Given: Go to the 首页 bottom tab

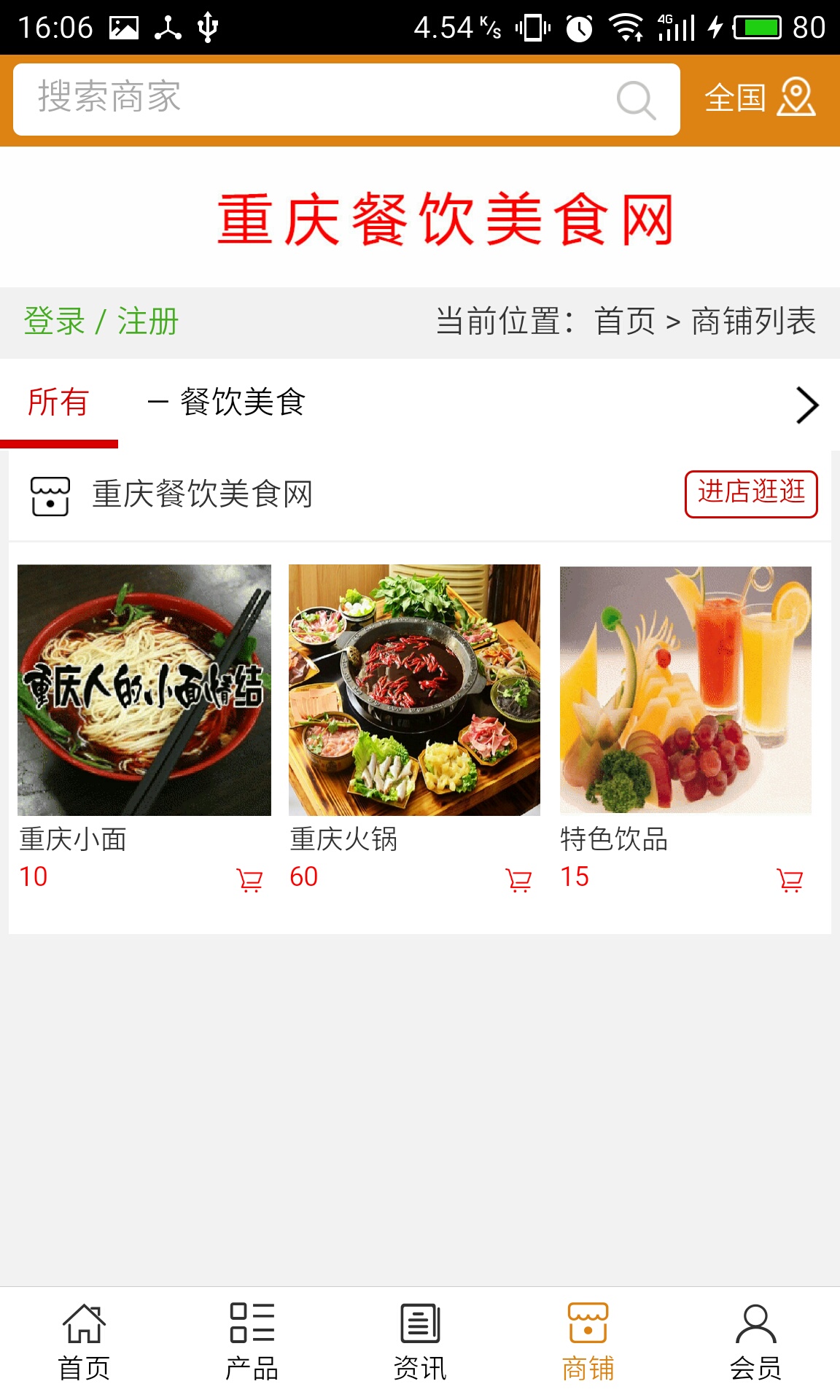Looking at the screenshot, I should (84, 1342).
